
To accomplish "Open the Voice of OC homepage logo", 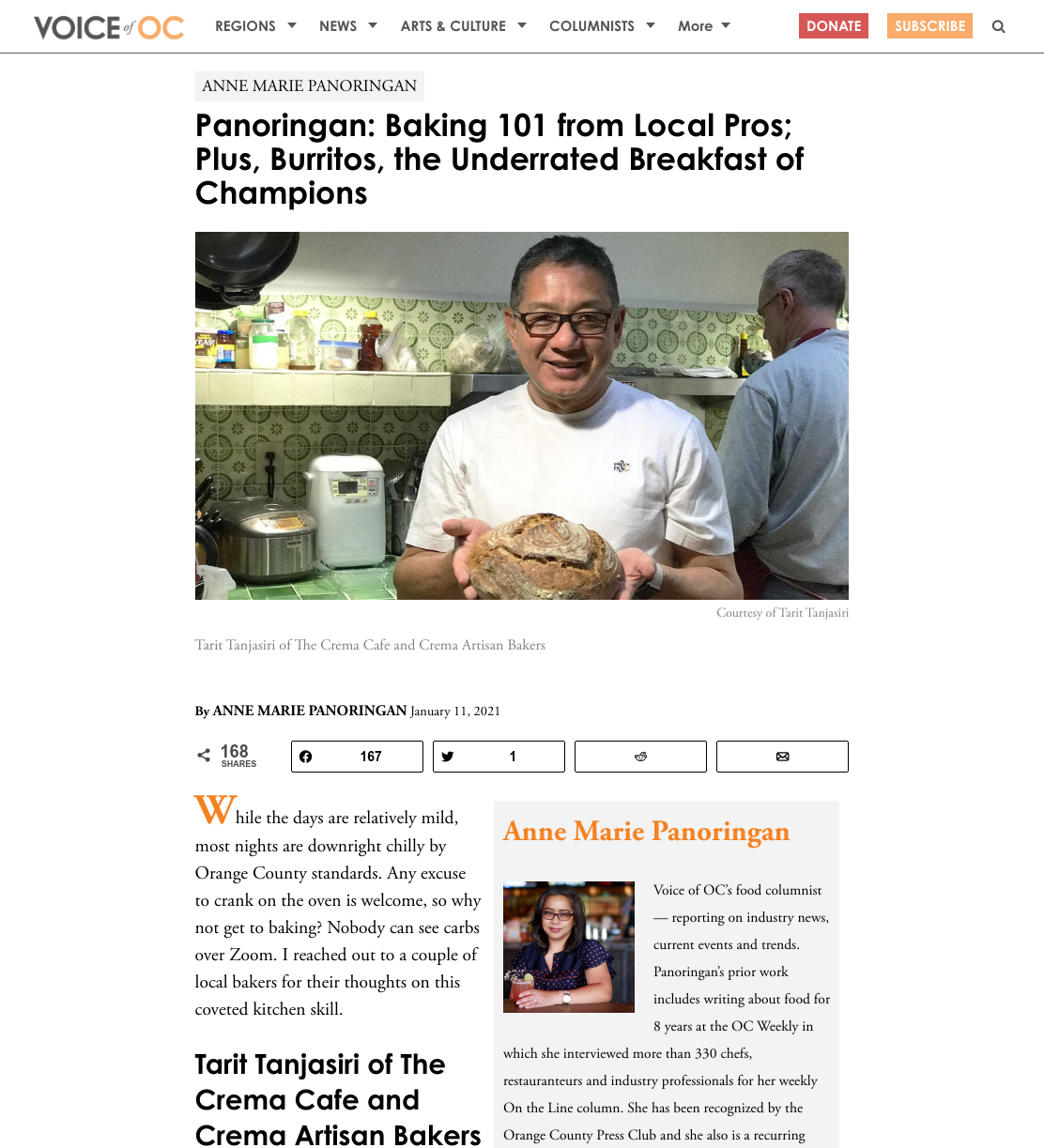I will pyautogui.click(x=109, y=27).
